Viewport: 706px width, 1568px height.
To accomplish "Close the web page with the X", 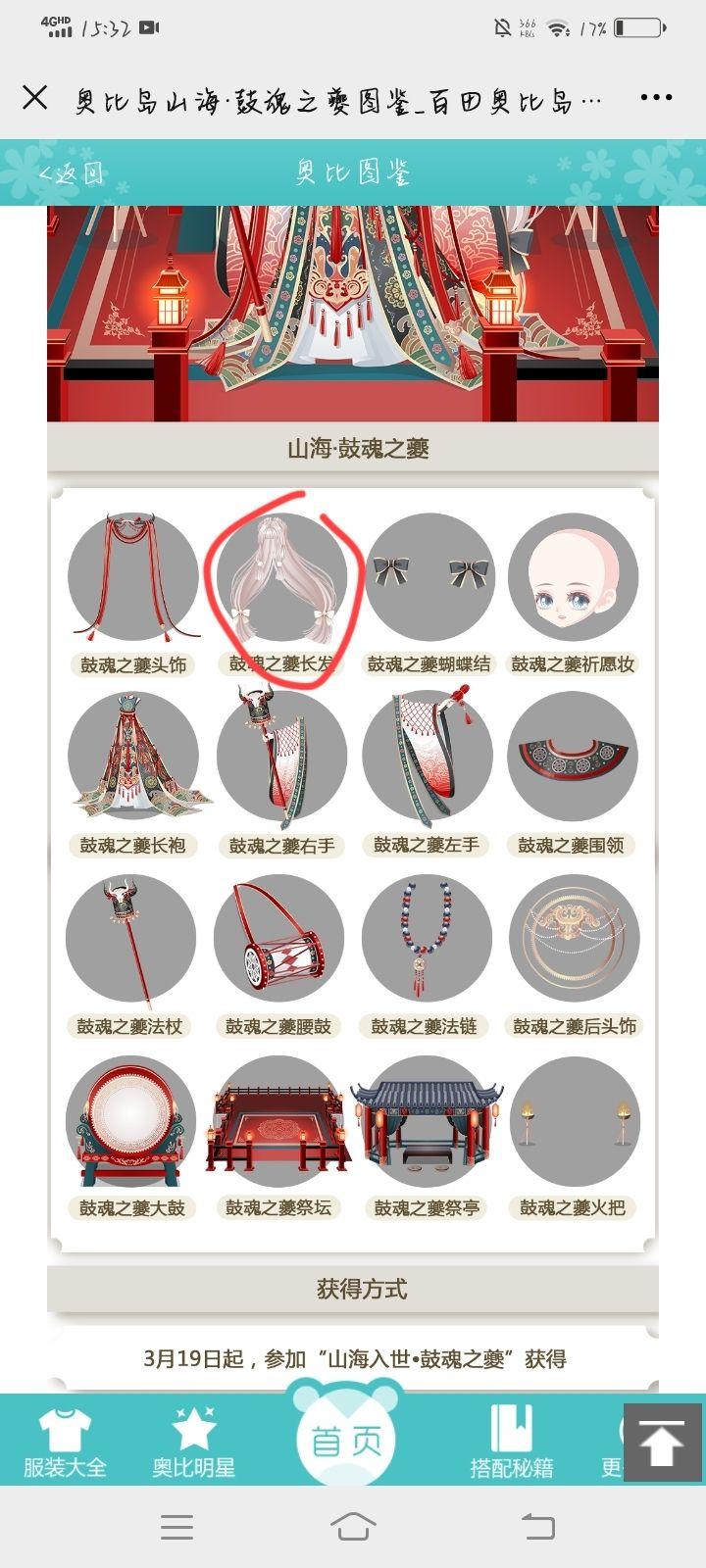I will pos(35,98).
